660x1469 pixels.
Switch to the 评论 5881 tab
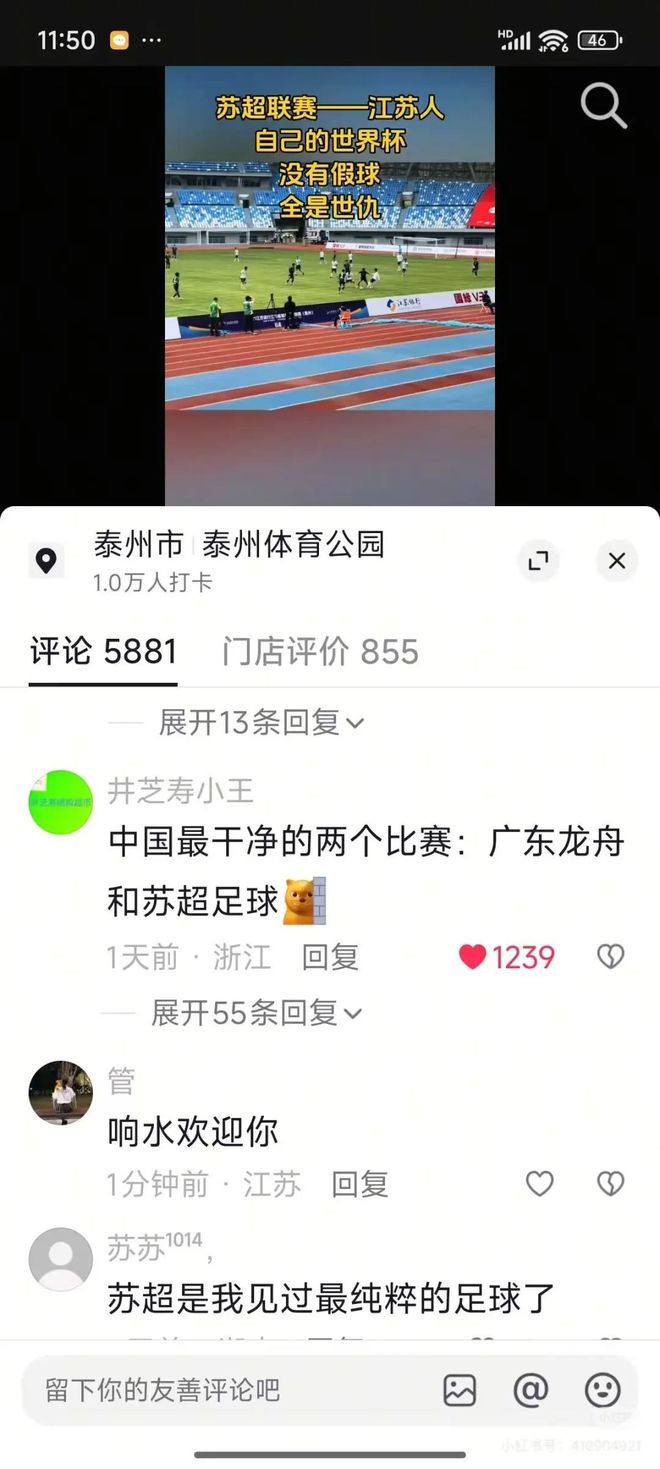click(103, 652)
